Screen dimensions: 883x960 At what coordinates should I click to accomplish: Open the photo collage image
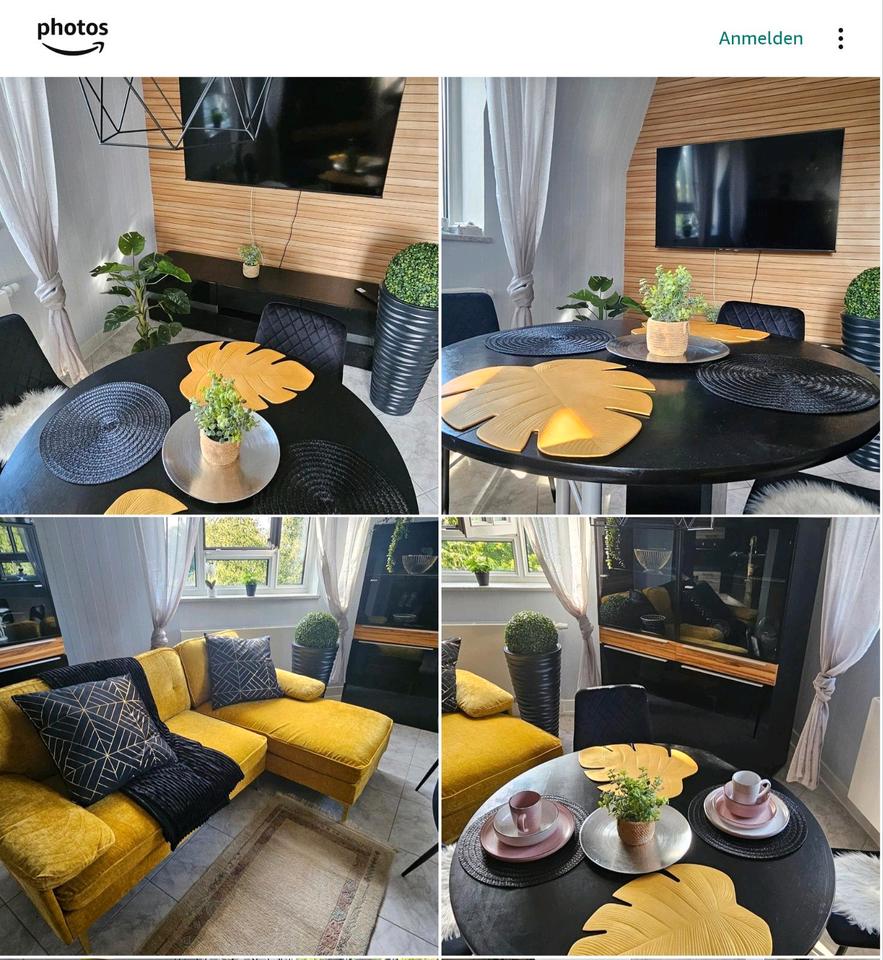(x=441, y=516)
